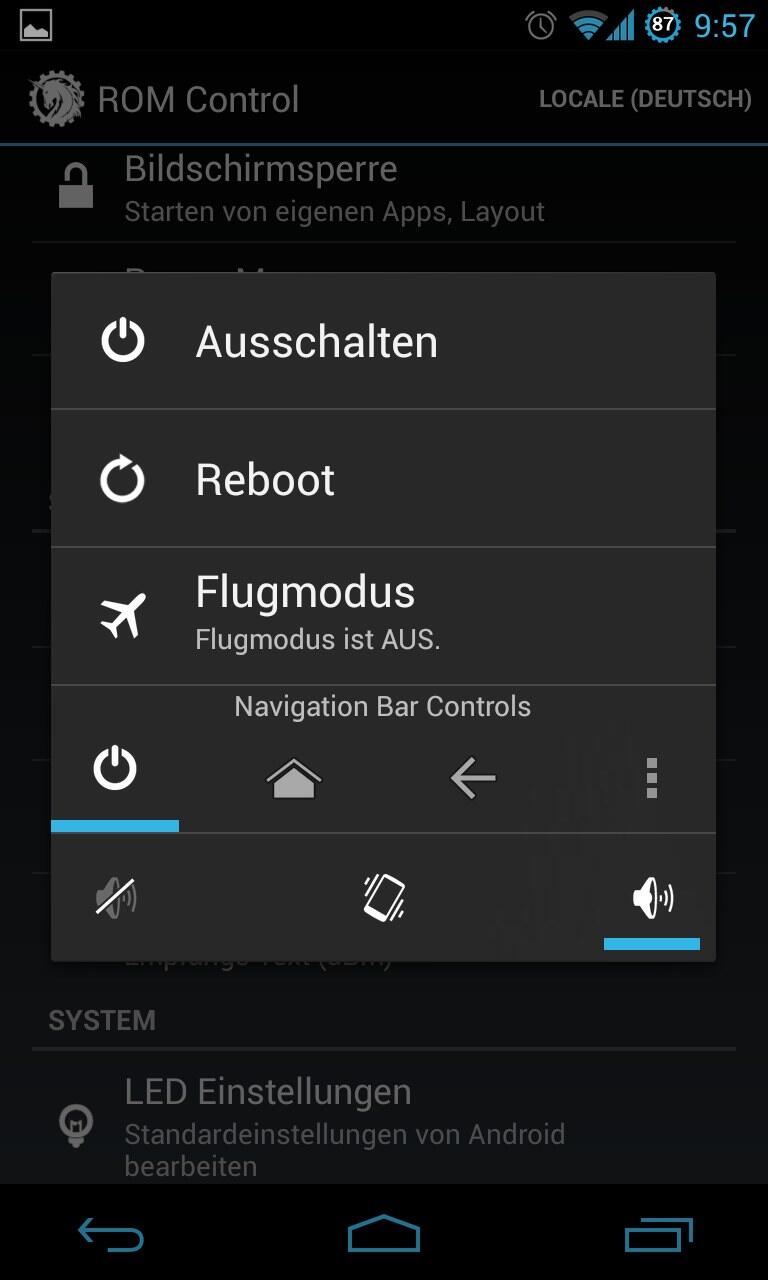Switch to vibrate mode icon
The height and width of the screenshot is (1280, 768).
(384, 897)
